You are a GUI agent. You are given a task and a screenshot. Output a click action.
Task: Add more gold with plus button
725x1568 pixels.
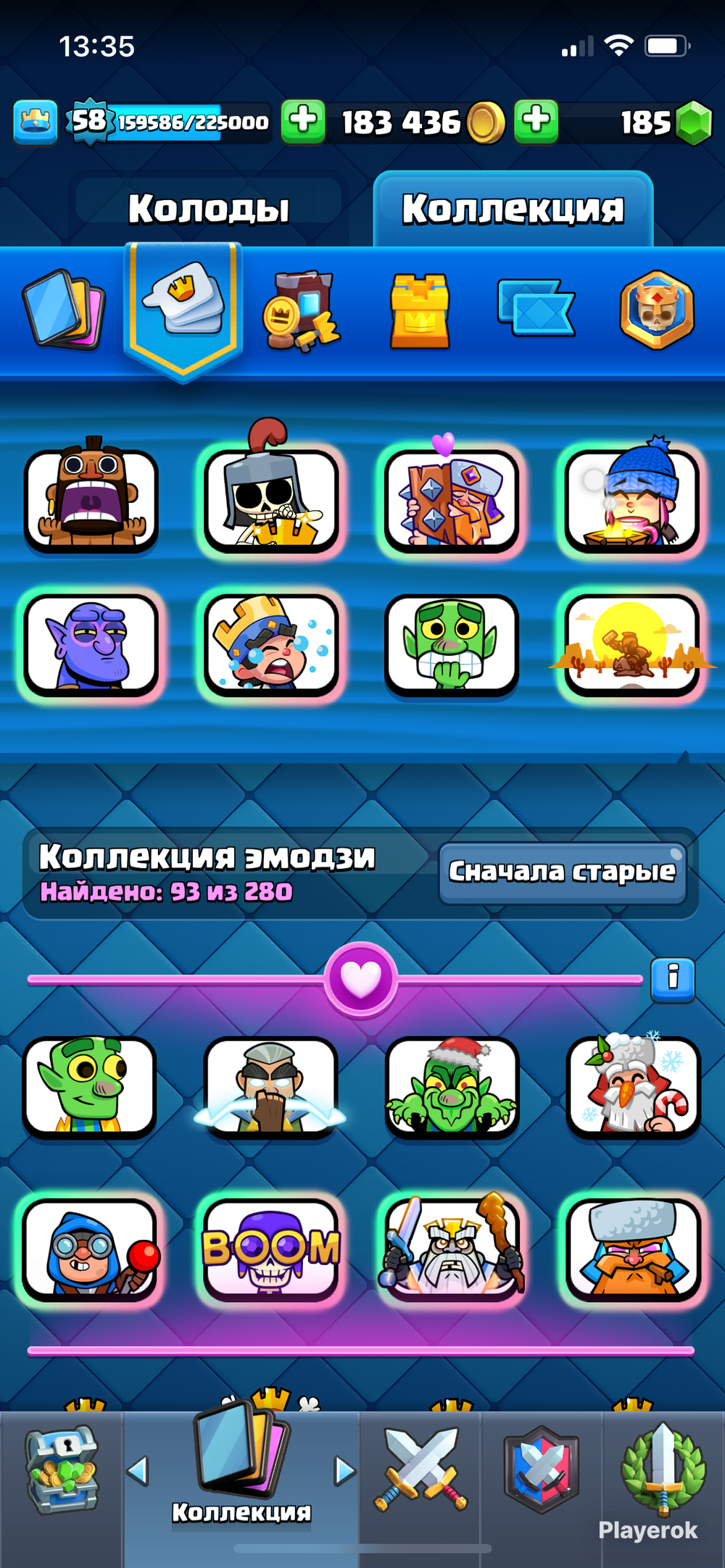click(x=303, y=122)
